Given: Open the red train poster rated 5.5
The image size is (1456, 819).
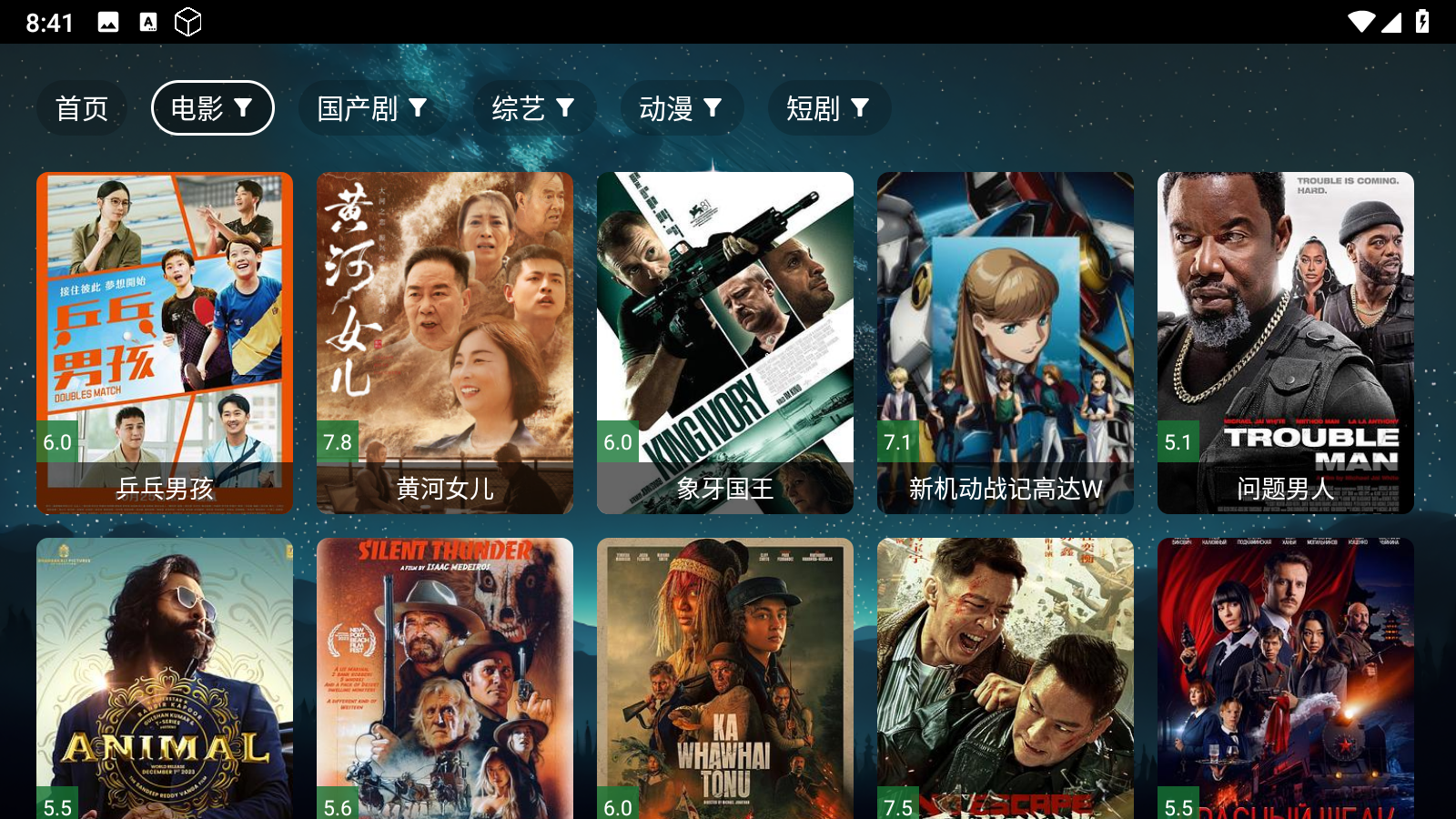Looking at the screenshot, I should [x=1286, y=678].
